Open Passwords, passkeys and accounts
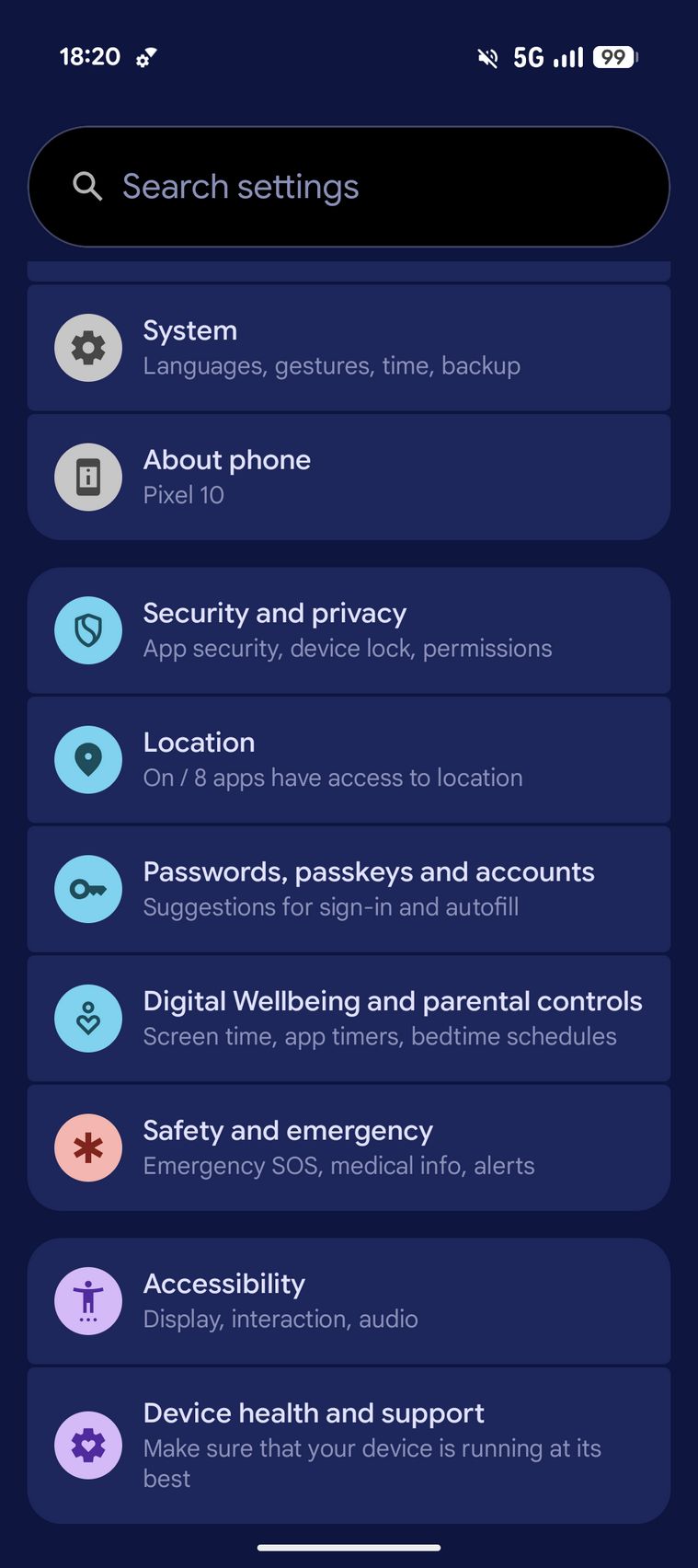 click(349, 889)
